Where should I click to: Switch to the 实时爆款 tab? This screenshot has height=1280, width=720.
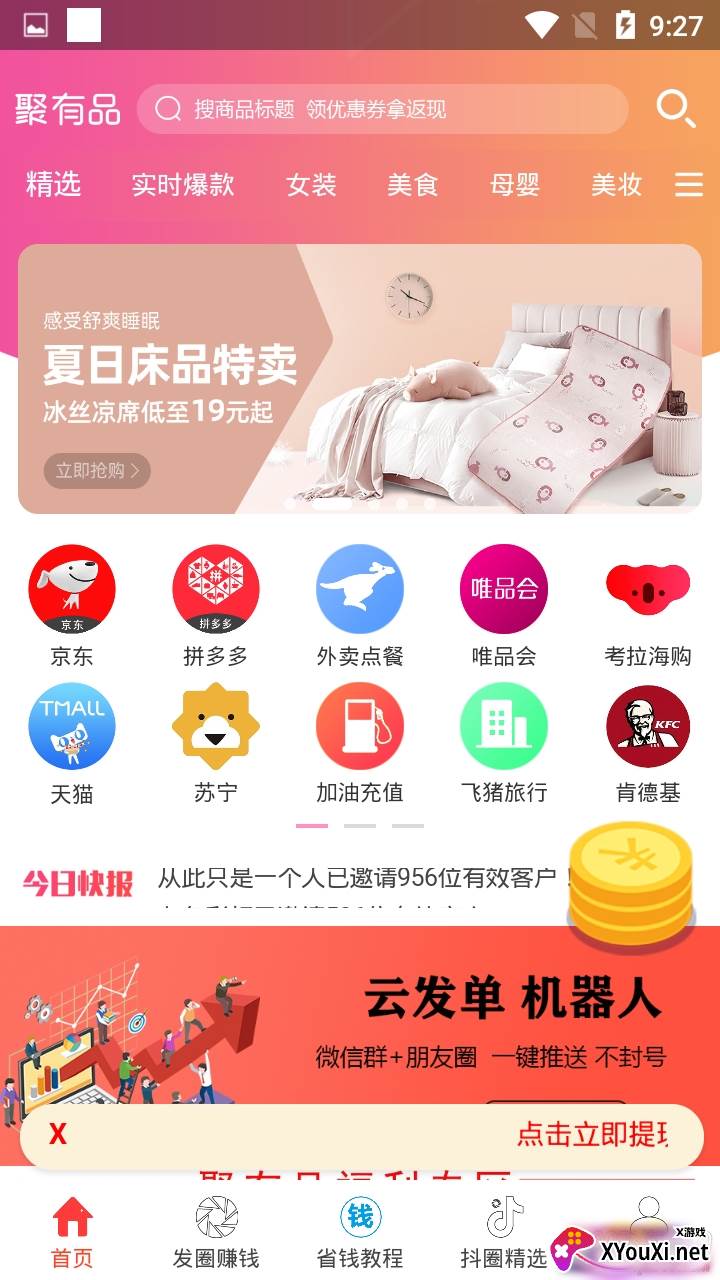click(x=182, y=185)
